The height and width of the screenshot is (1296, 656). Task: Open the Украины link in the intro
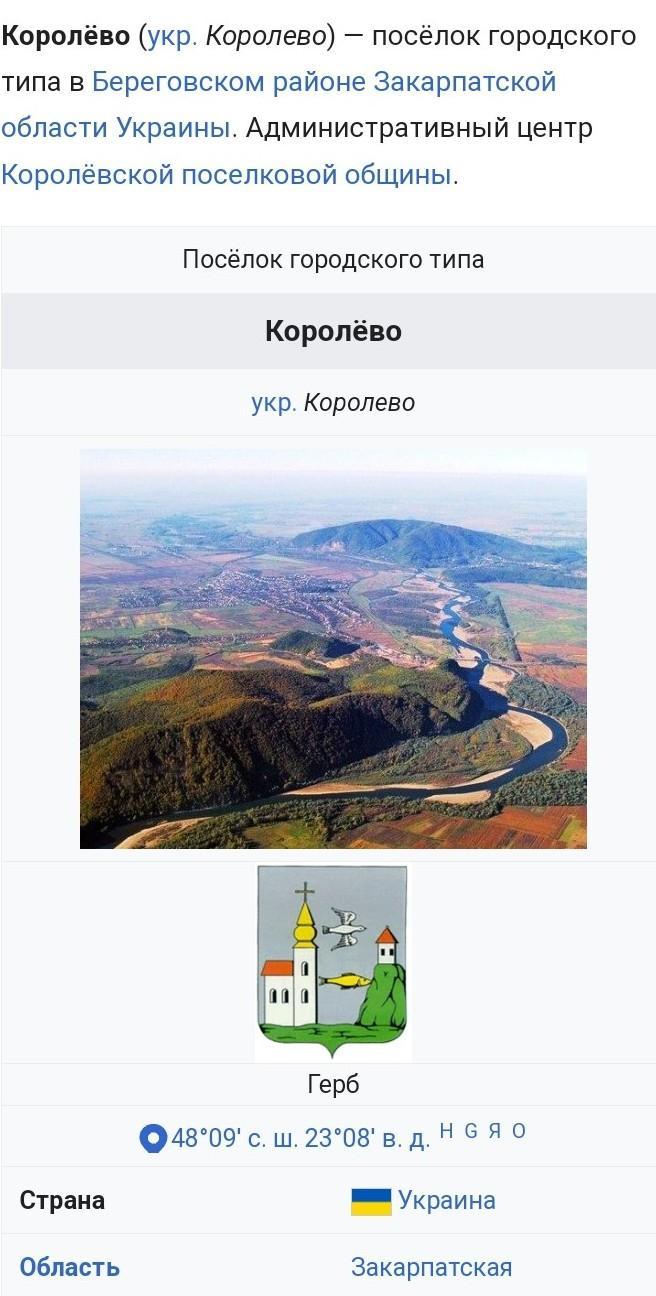pos(174,128)
